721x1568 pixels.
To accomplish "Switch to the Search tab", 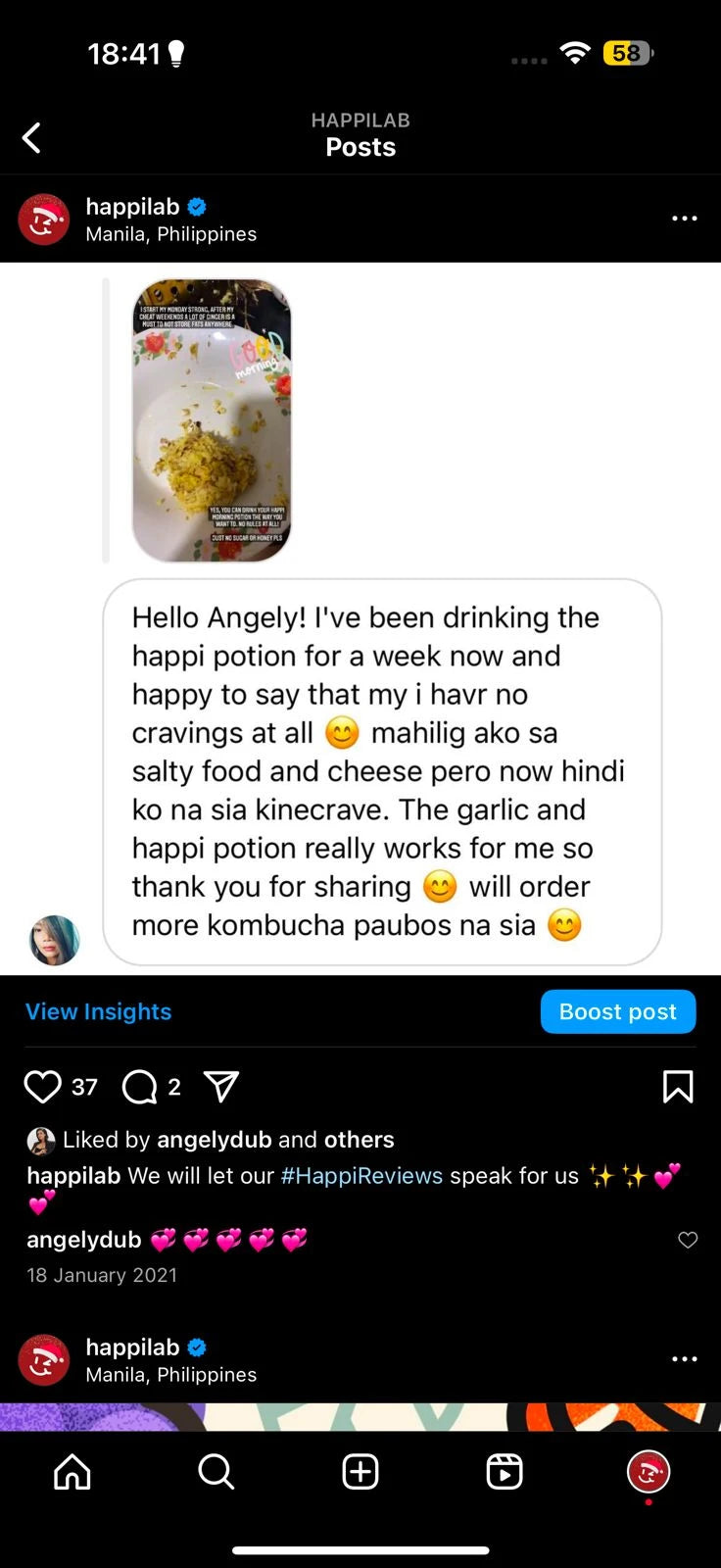I will [x=216, y=1471].
